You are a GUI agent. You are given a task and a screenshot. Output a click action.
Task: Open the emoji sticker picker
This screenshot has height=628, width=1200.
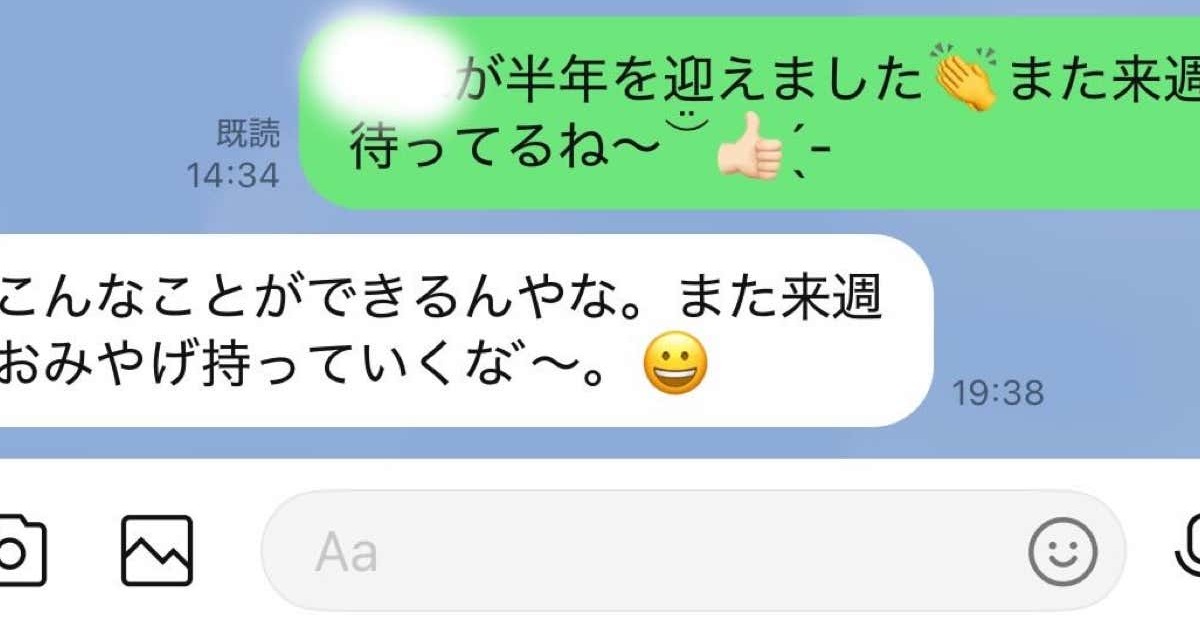1063,551
